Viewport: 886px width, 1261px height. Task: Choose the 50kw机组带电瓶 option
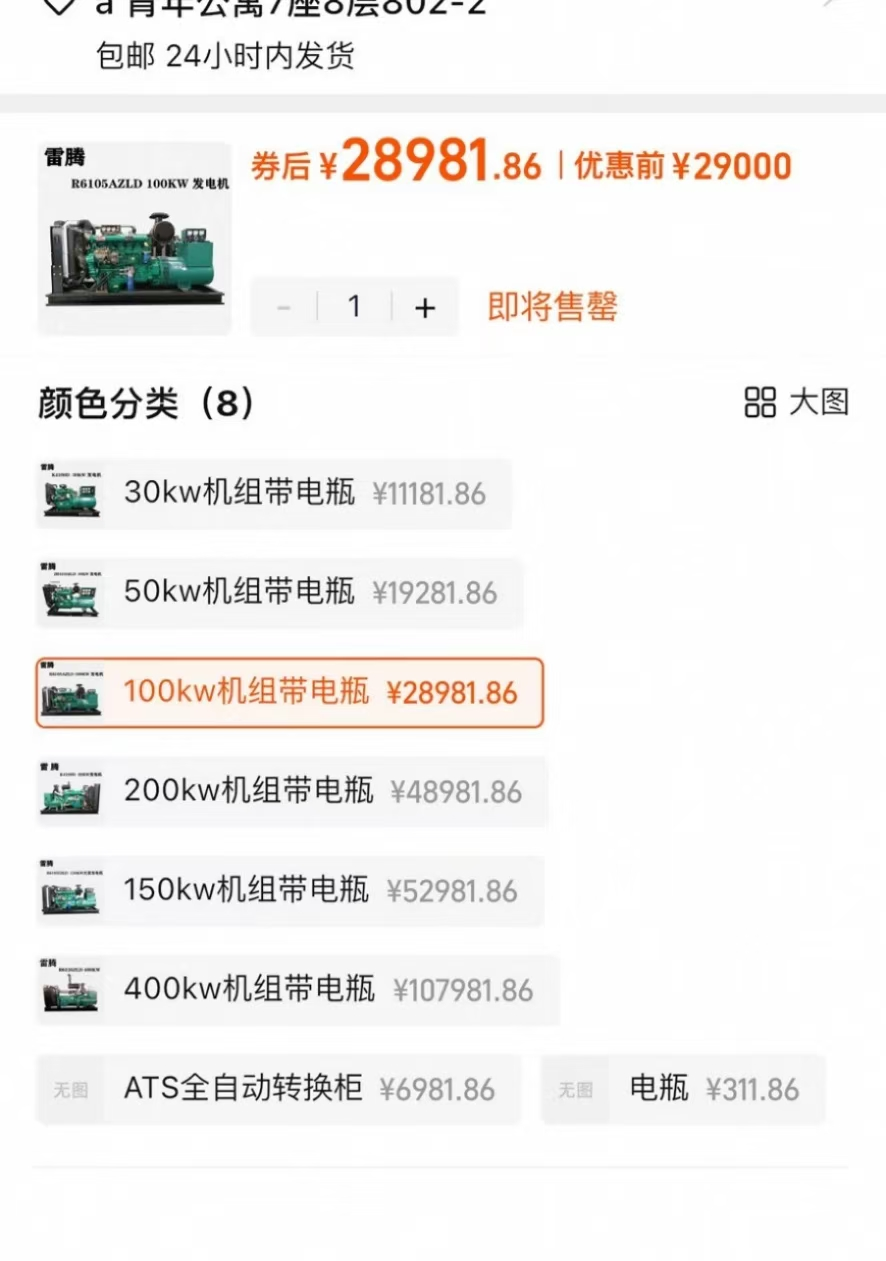point(280,592)
